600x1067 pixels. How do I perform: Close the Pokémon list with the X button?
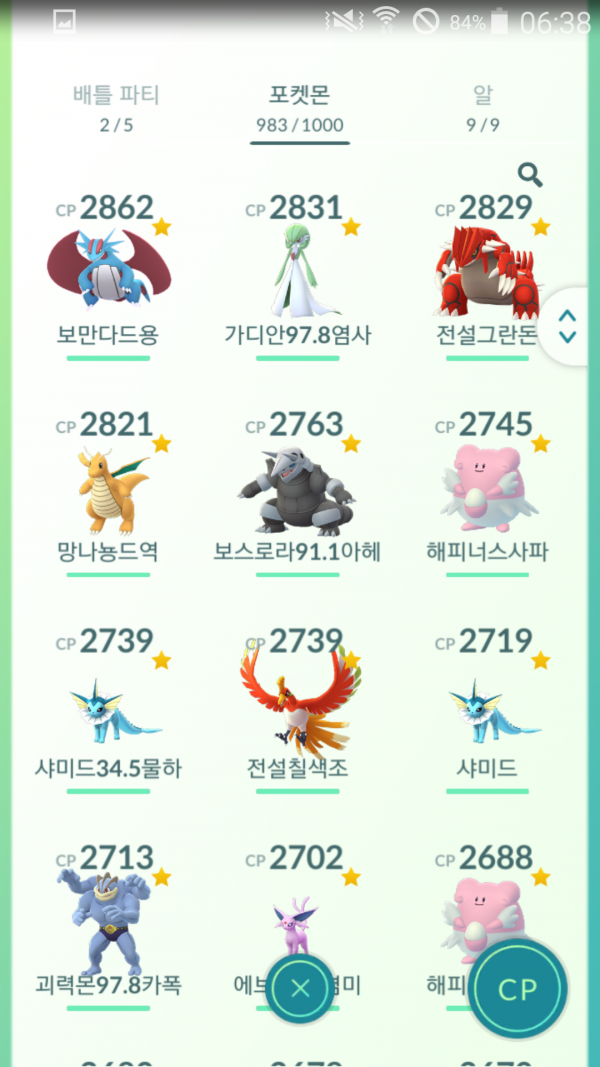pyautogui.click(x=300, y=988)
